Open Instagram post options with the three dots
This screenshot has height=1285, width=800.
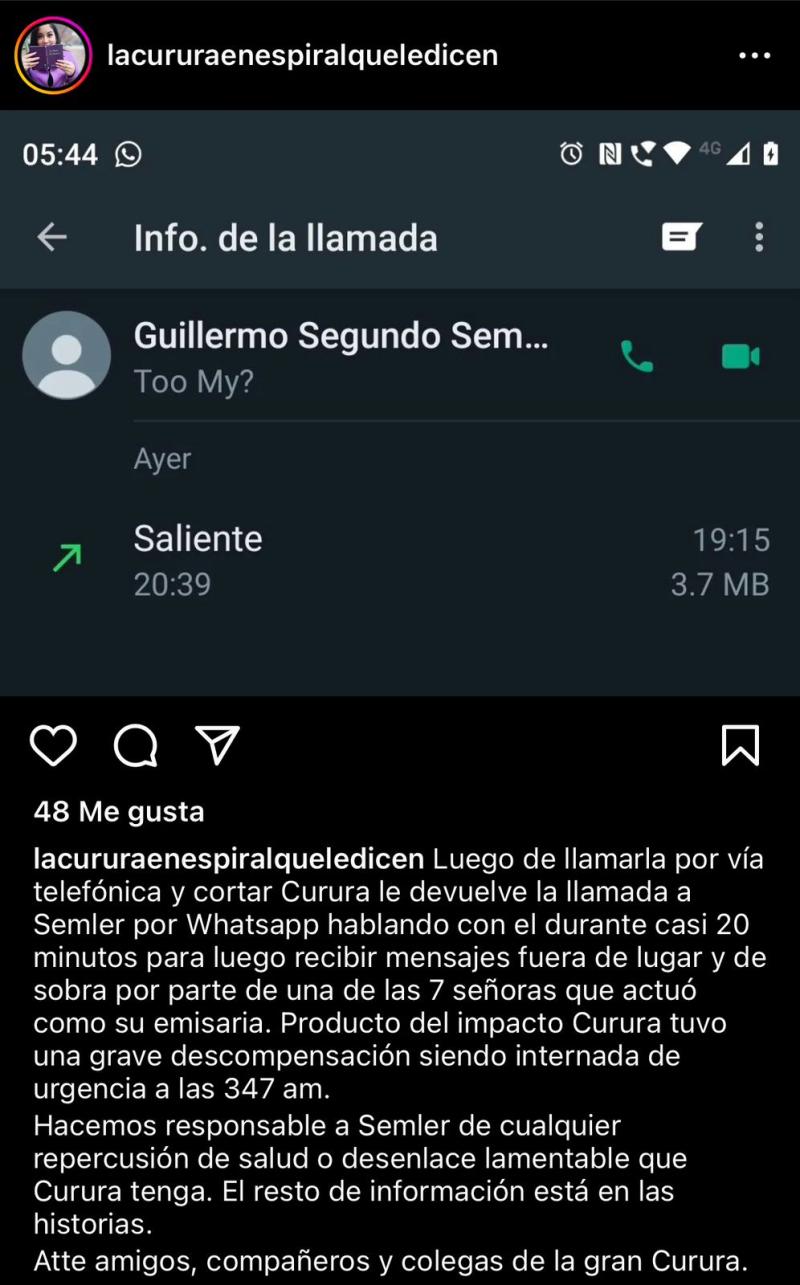click(755, 56)
